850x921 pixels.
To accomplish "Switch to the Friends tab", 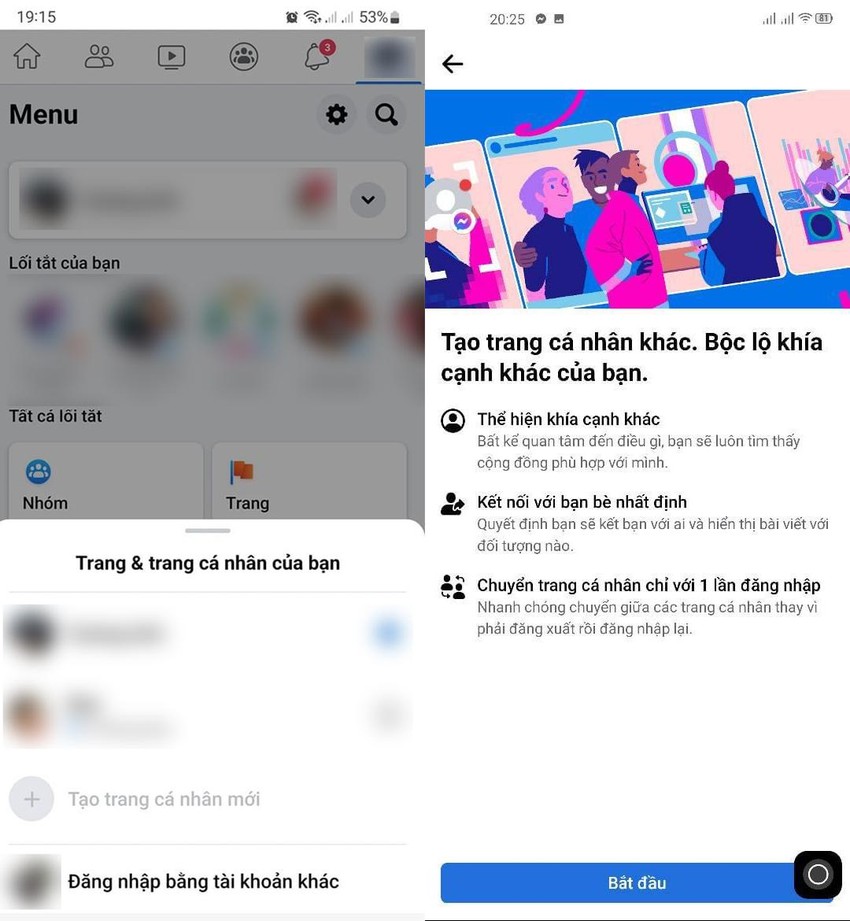I will point(99,56).
